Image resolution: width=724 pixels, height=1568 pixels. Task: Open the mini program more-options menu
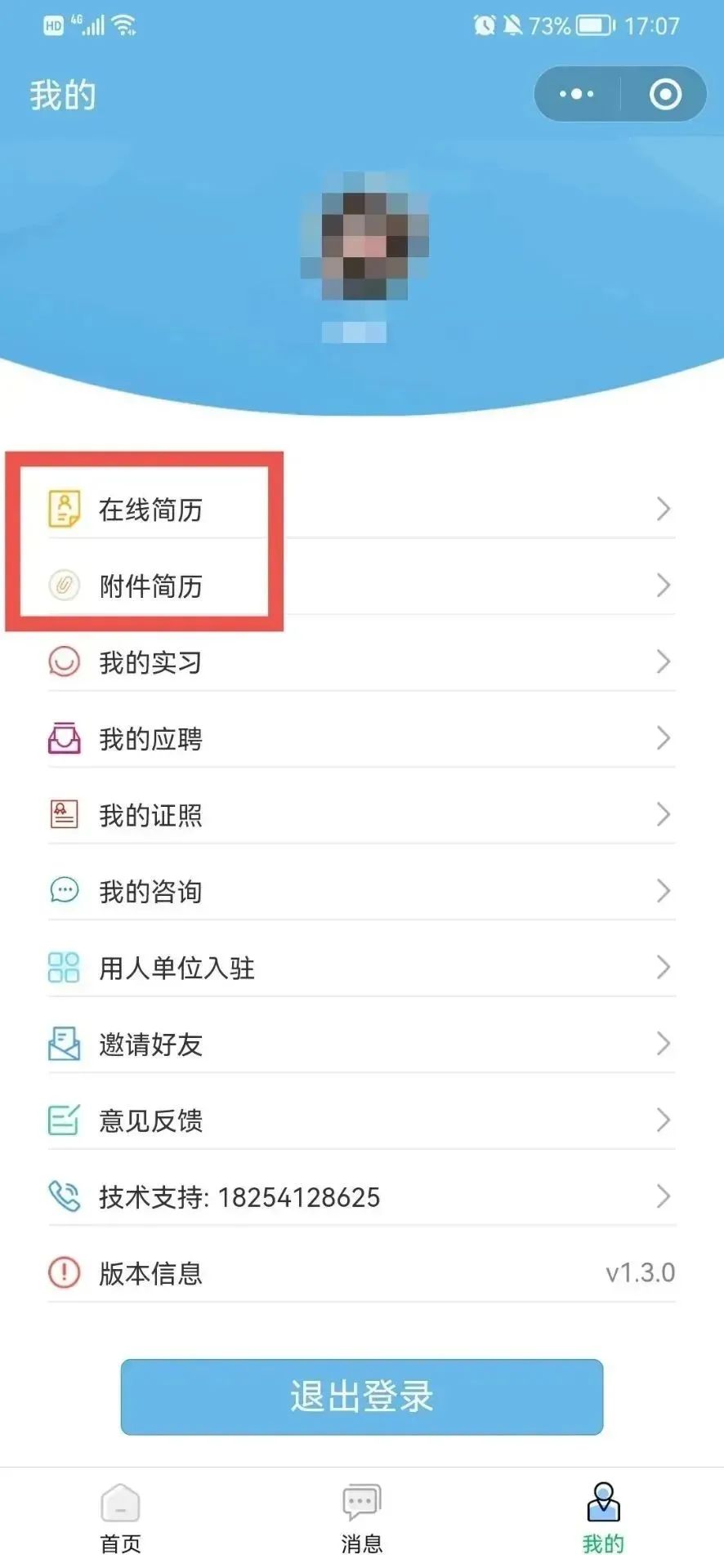click(x=576, y=94)
